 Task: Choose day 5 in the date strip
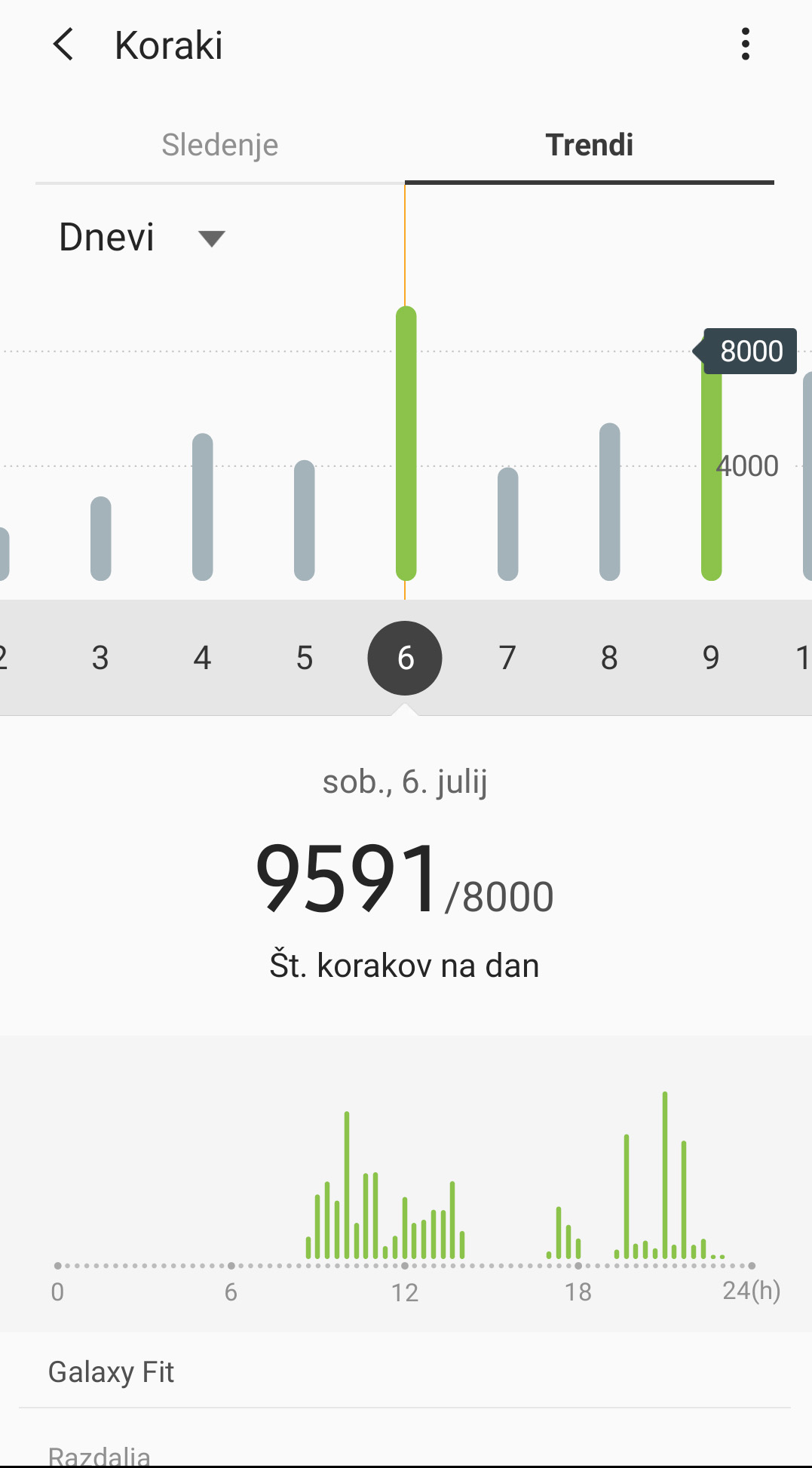click(x=304, y=658)
